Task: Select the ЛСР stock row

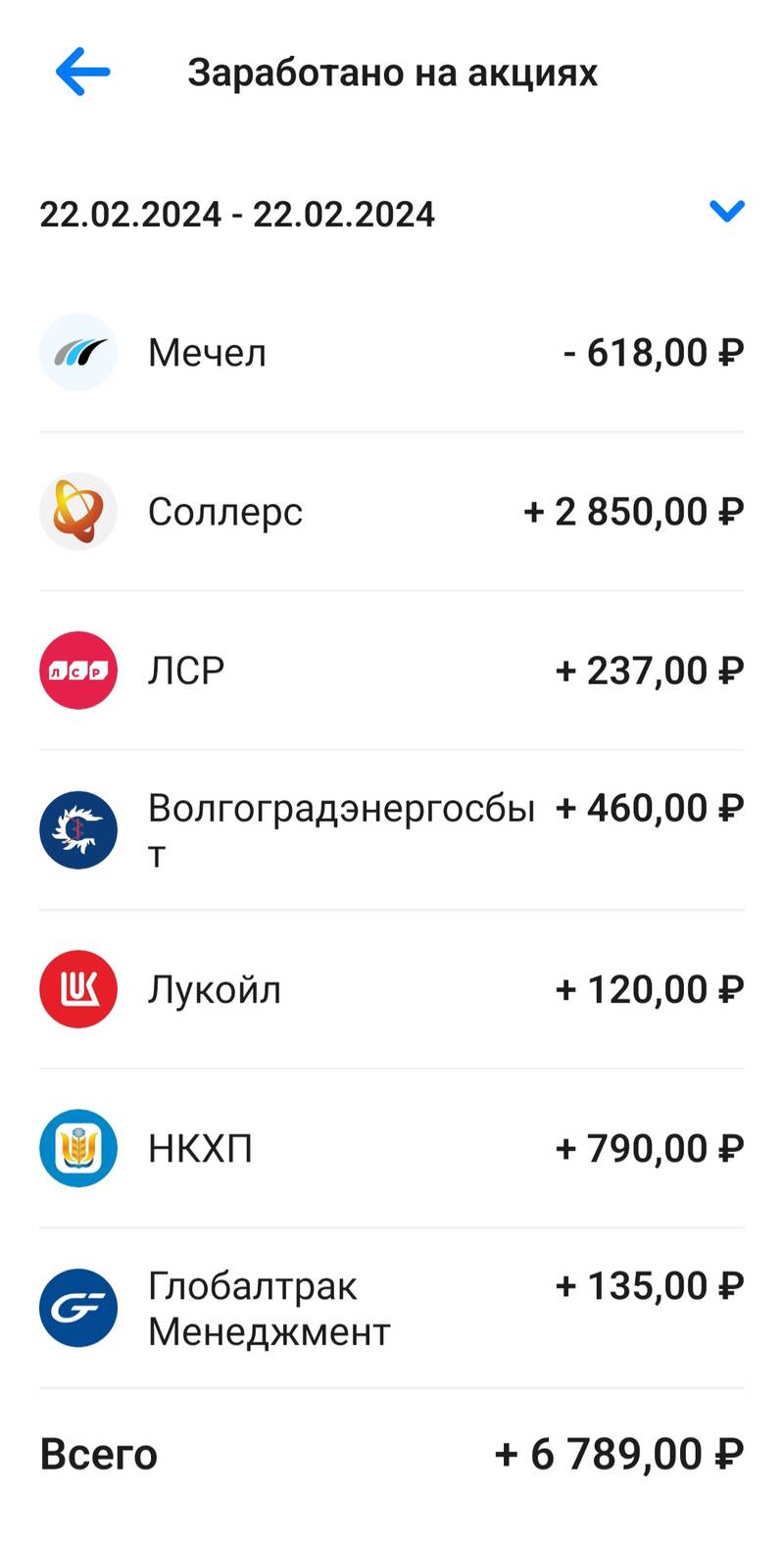Action: (x=392, y=671)
